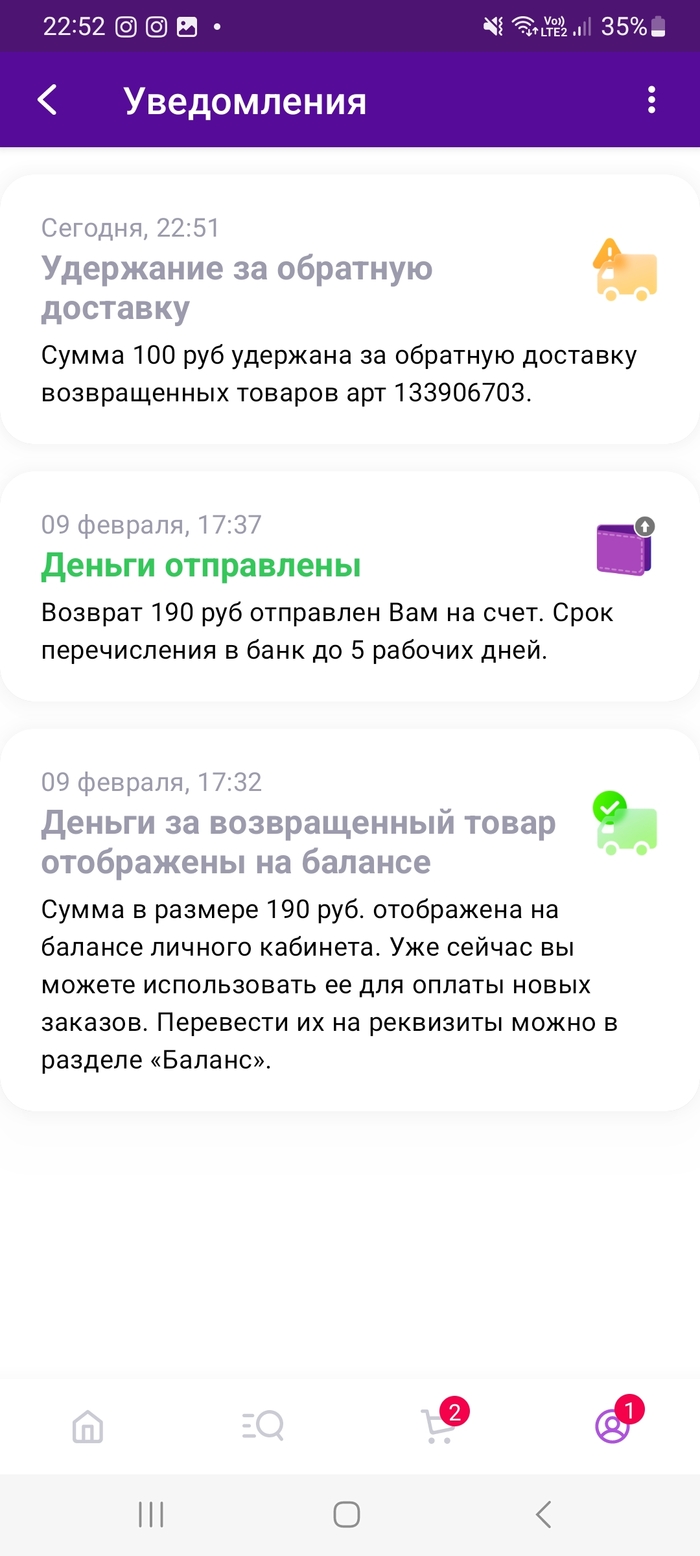
Task: Tap the system home button
Action: pyautogui.click(x=347, y=1515)
